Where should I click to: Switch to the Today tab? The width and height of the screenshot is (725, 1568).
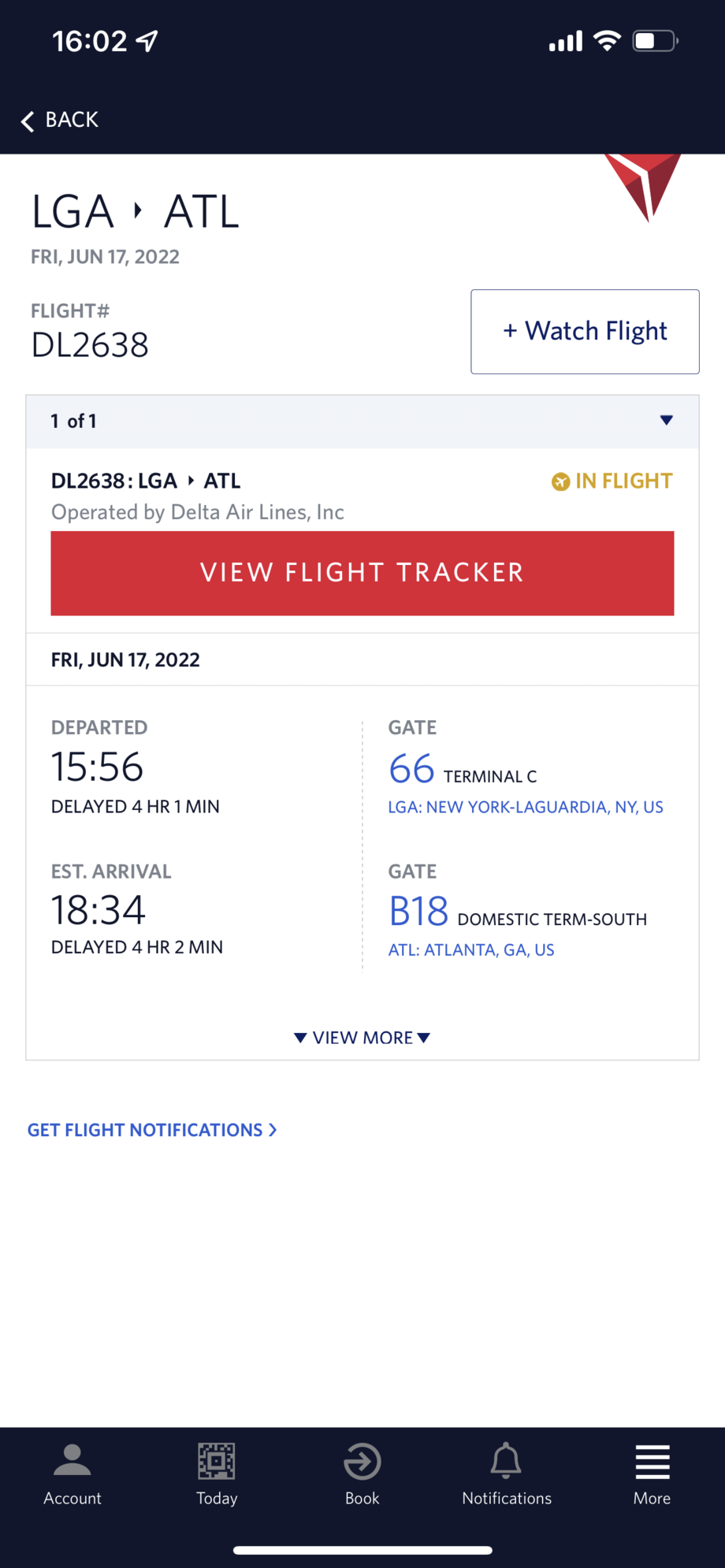pyautogui.click(x=217, y=1475)
